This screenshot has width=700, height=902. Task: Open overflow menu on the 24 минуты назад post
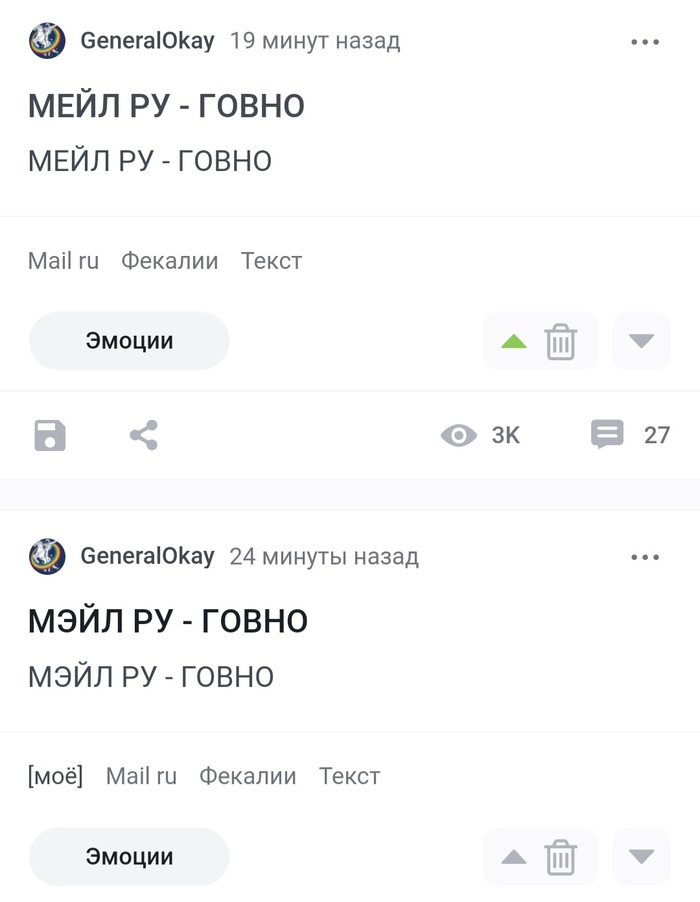pos(645,557)
